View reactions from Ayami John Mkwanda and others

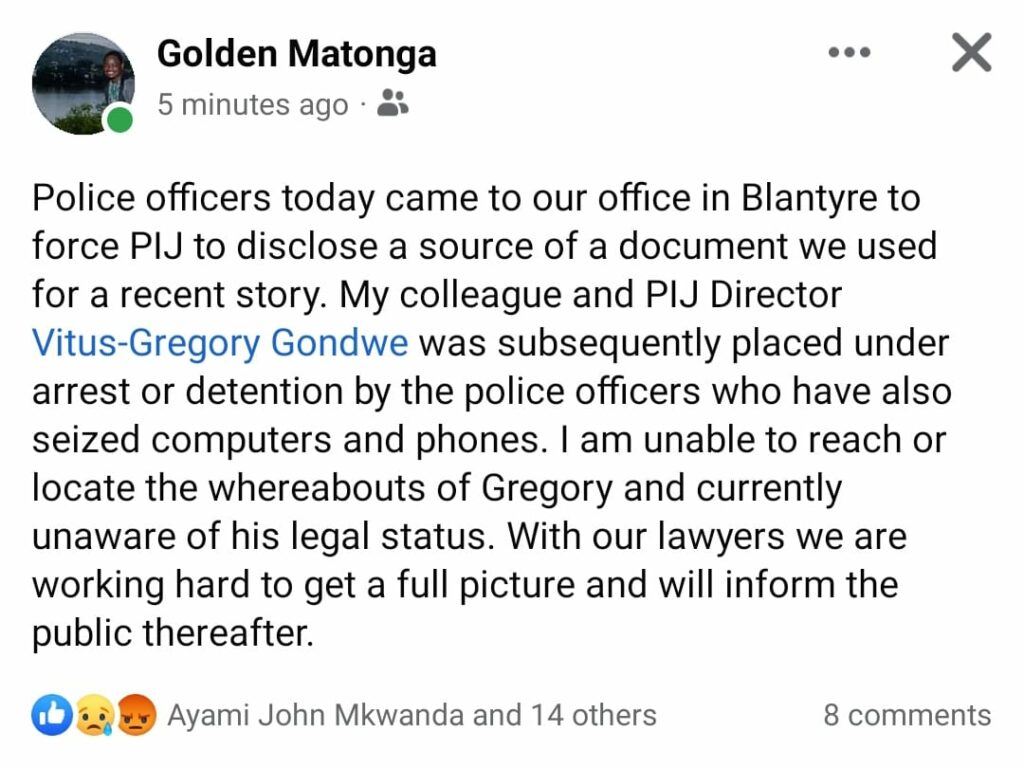[411, 715]
